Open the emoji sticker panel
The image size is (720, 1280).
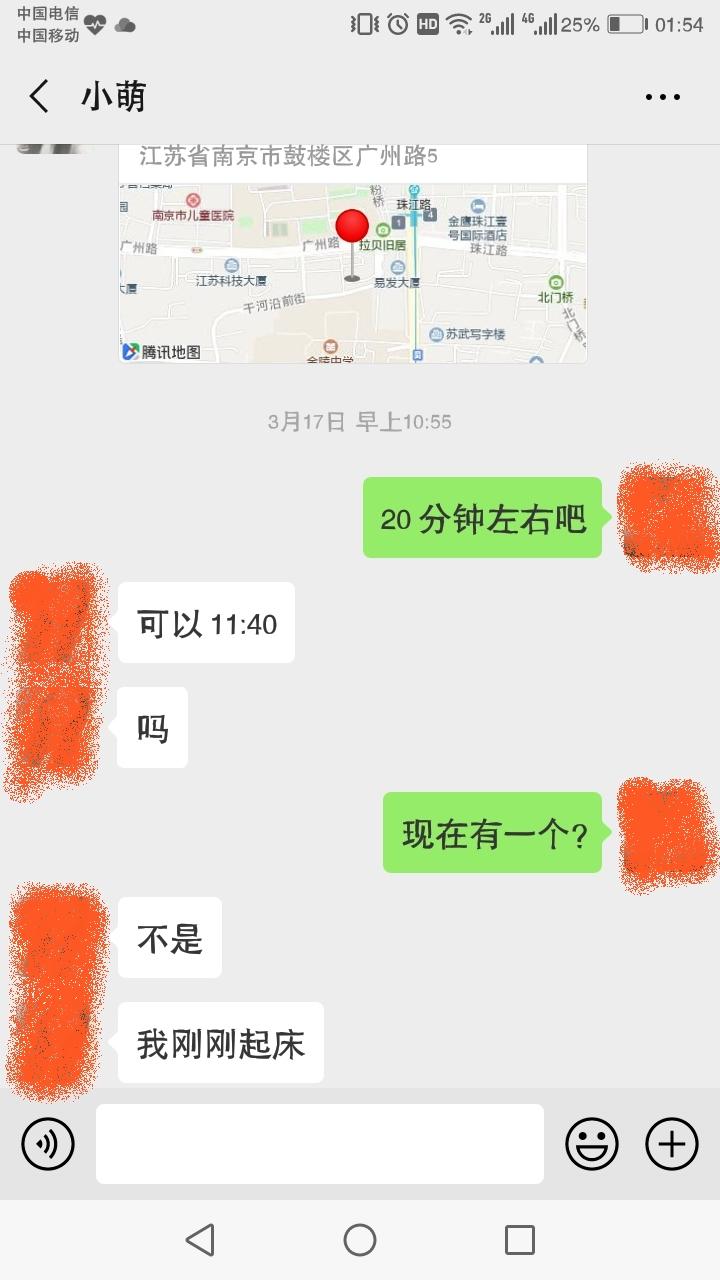[x=592, y=1143]
